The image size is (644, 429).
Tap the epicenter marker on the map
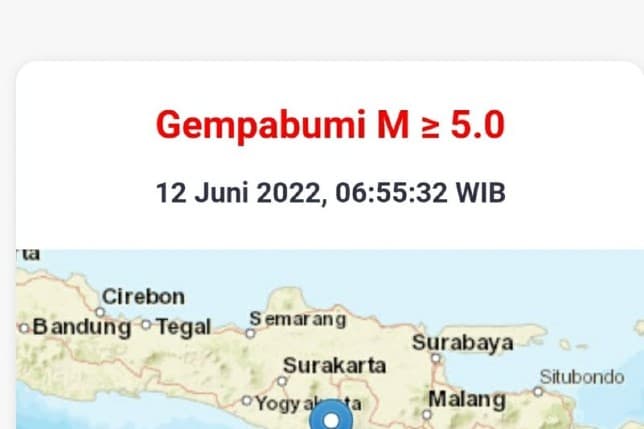pos(327,419)
